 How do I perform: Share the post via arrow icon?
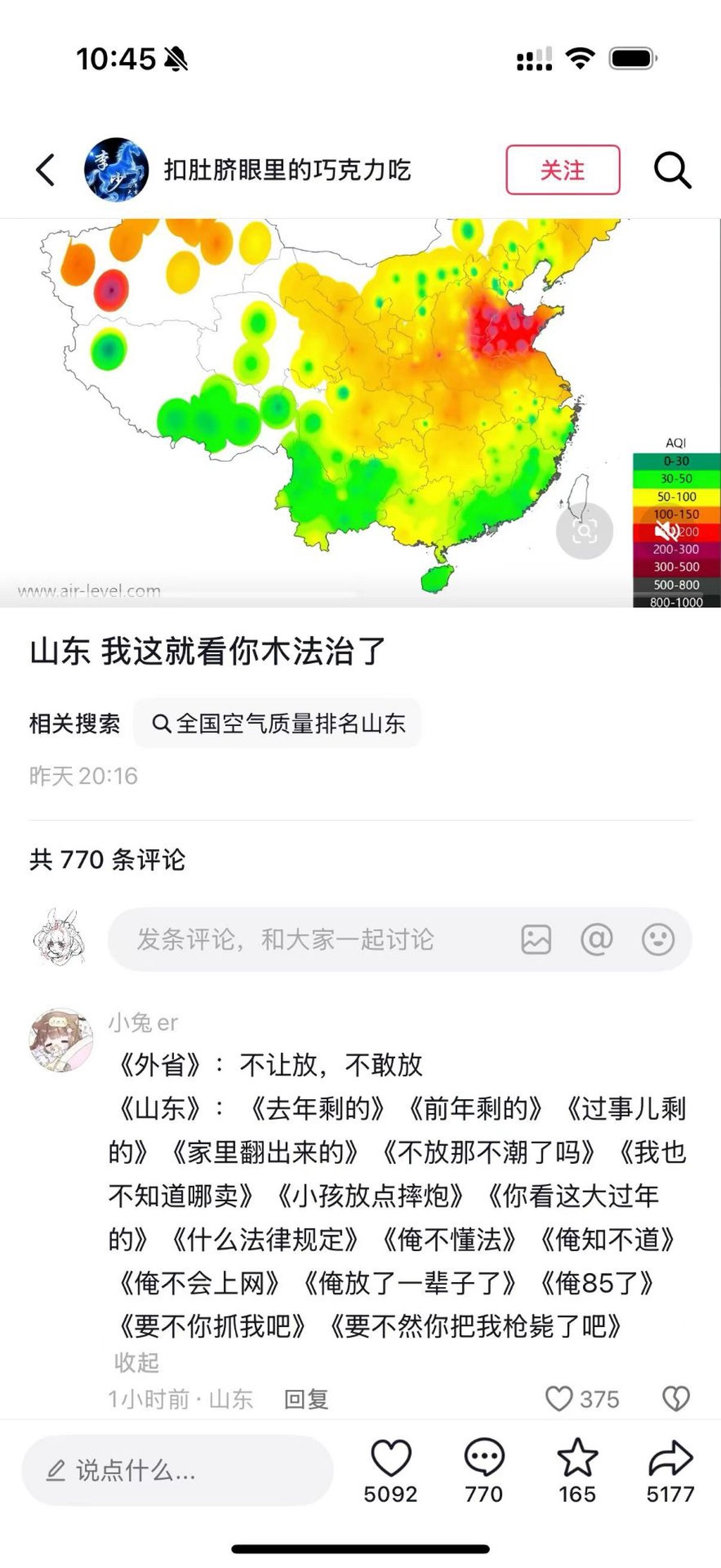click(670, 1457)
